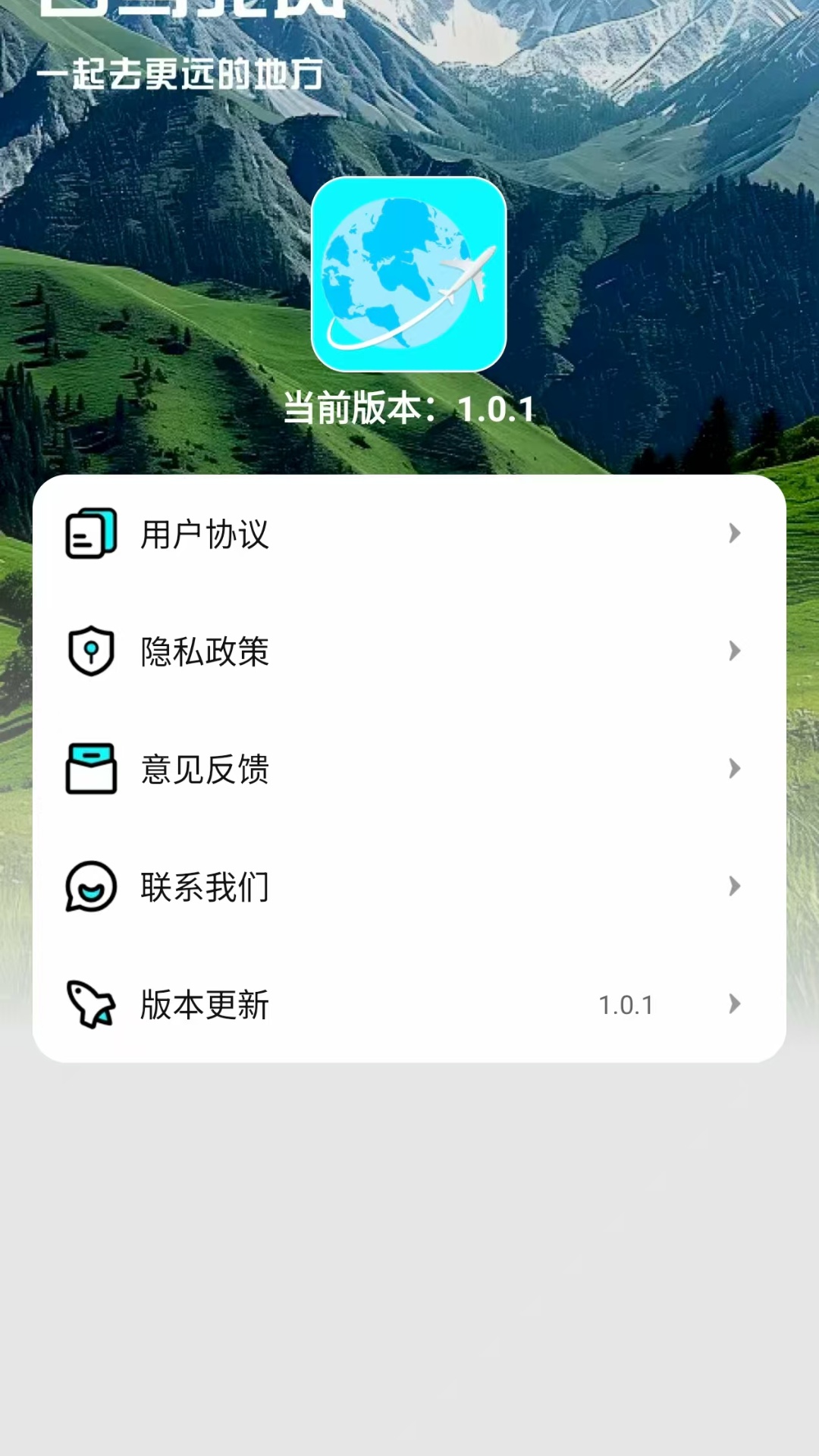Select the 用户协议 menu entry
819x1456 pixels.
pyautogui.click(x=203, y=533)
